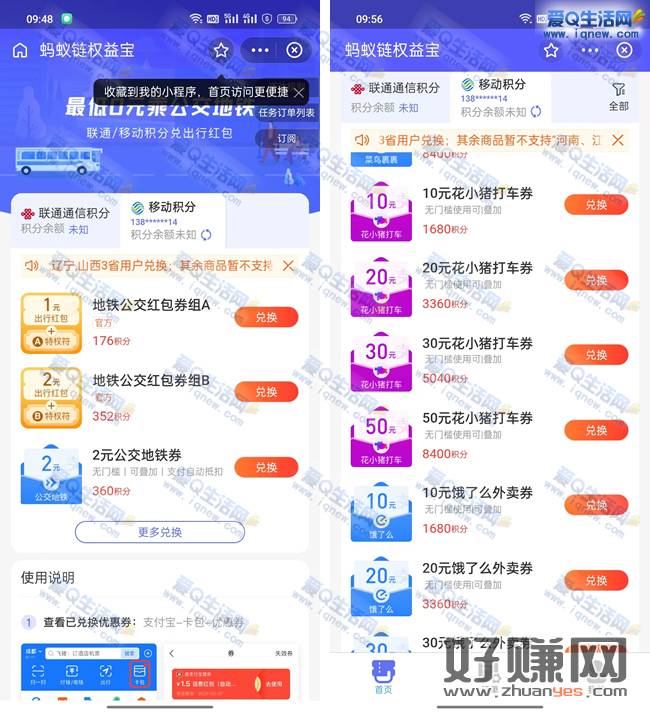Tap 兑换 for 地铁公交红包券组A
The height and width of the screenshot is (715, 650).
click(266, 317)
